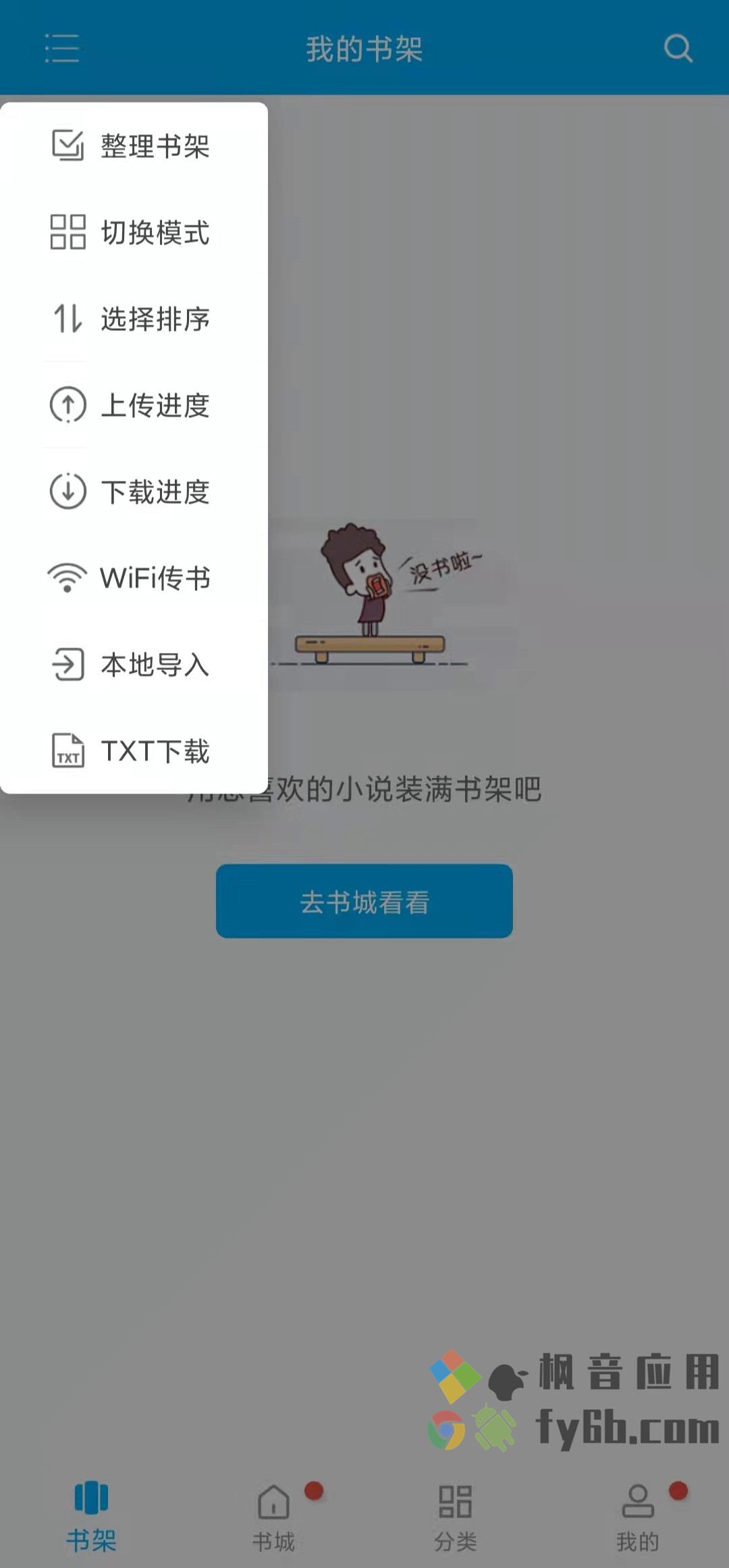Open WiFi传书 book transfer
The image size is (729, 1568).
134,578
